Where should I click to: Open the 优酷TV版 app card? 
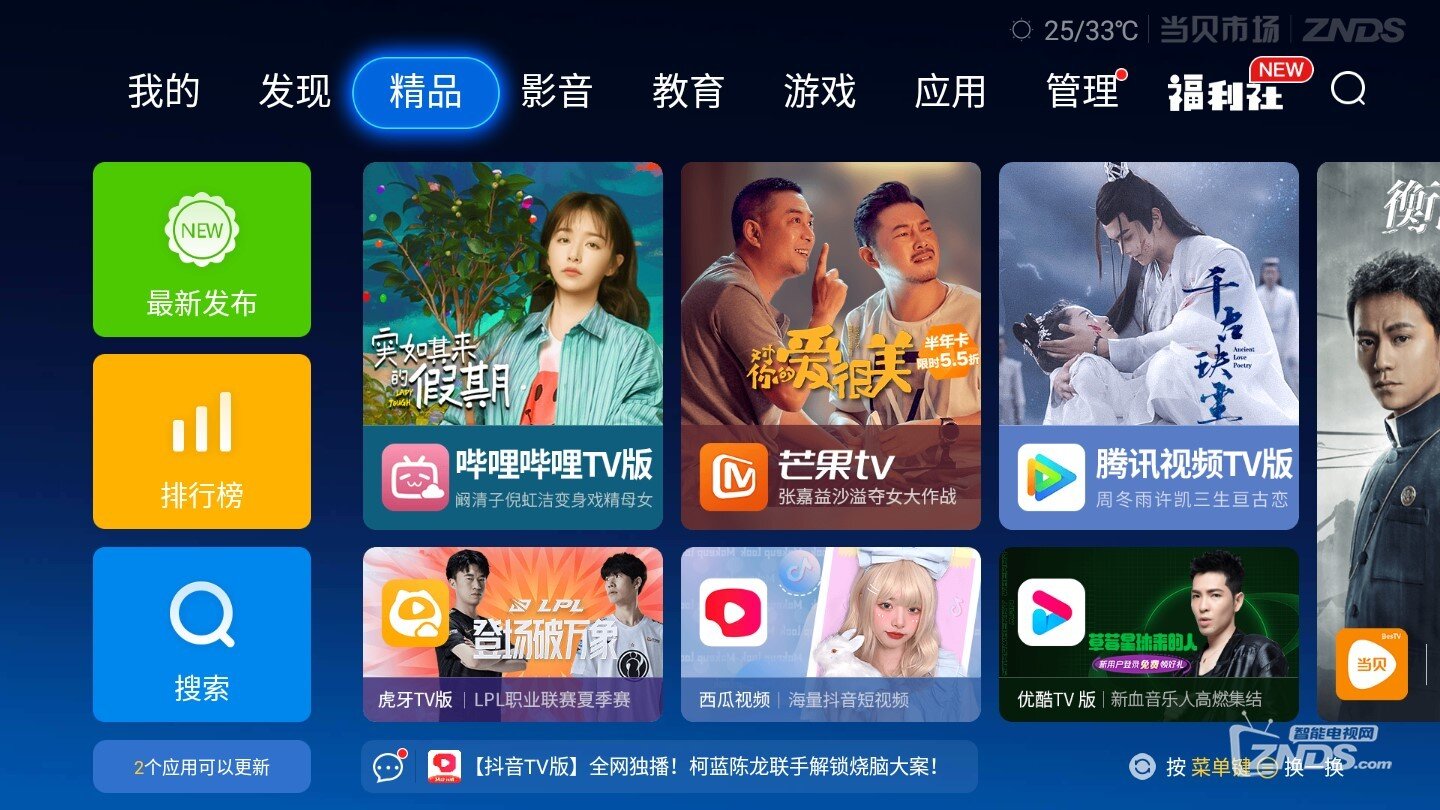1148,634
